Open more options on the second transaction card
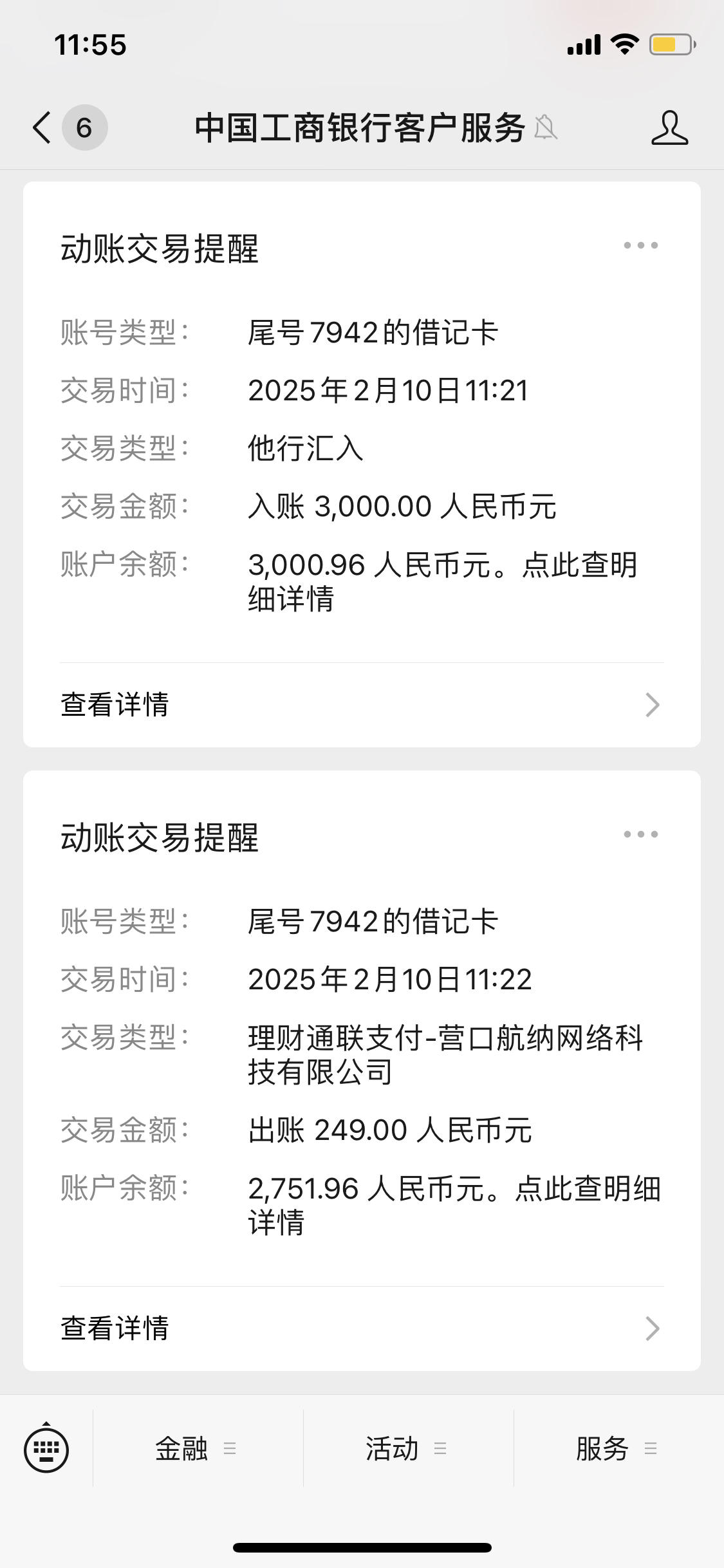 click(x=640, y=834)
